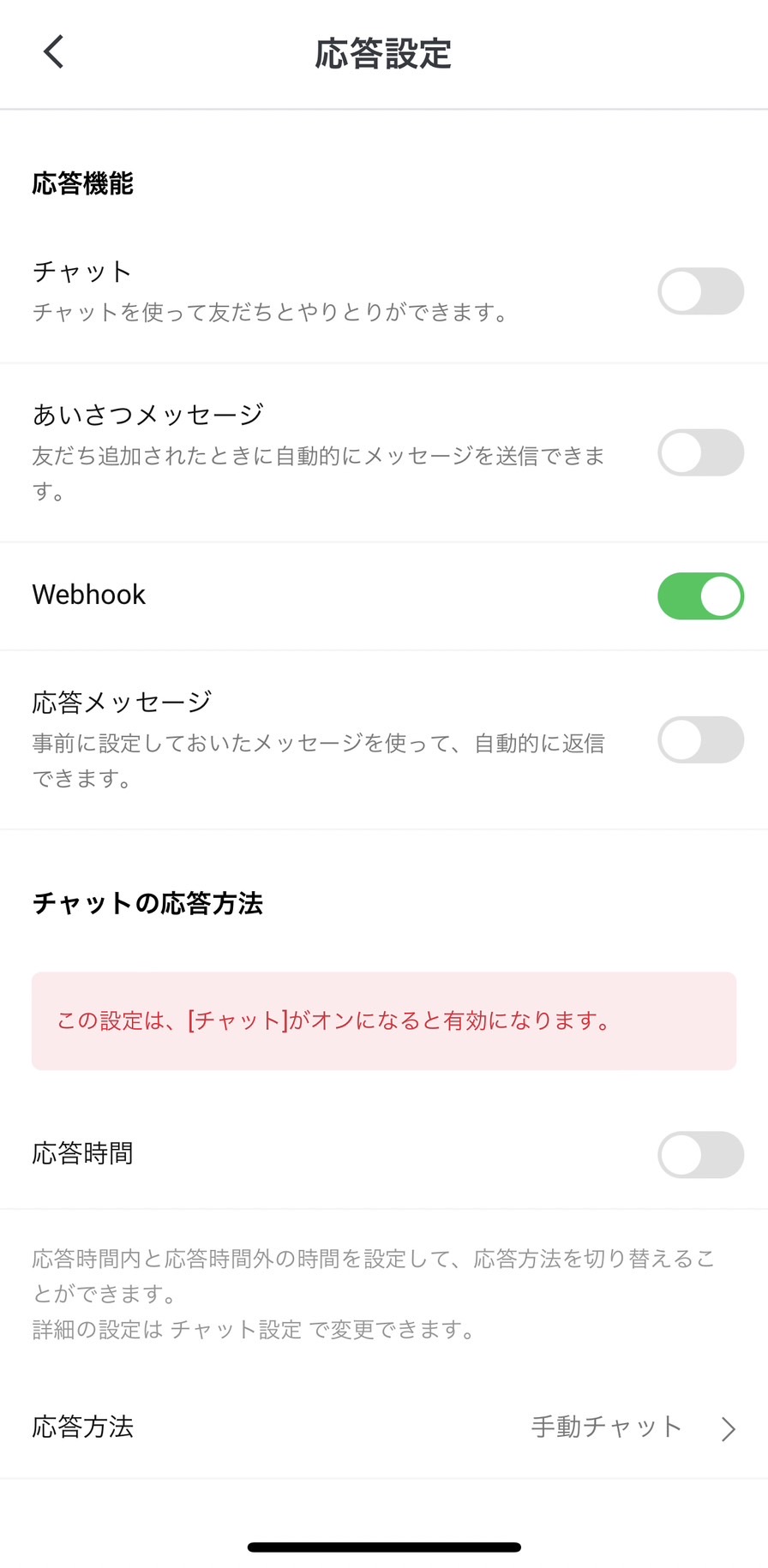Turn on あいさつメッセージ switch
Screen dimensions: 768x1568
pyautogui.click(x=700, y=452)
